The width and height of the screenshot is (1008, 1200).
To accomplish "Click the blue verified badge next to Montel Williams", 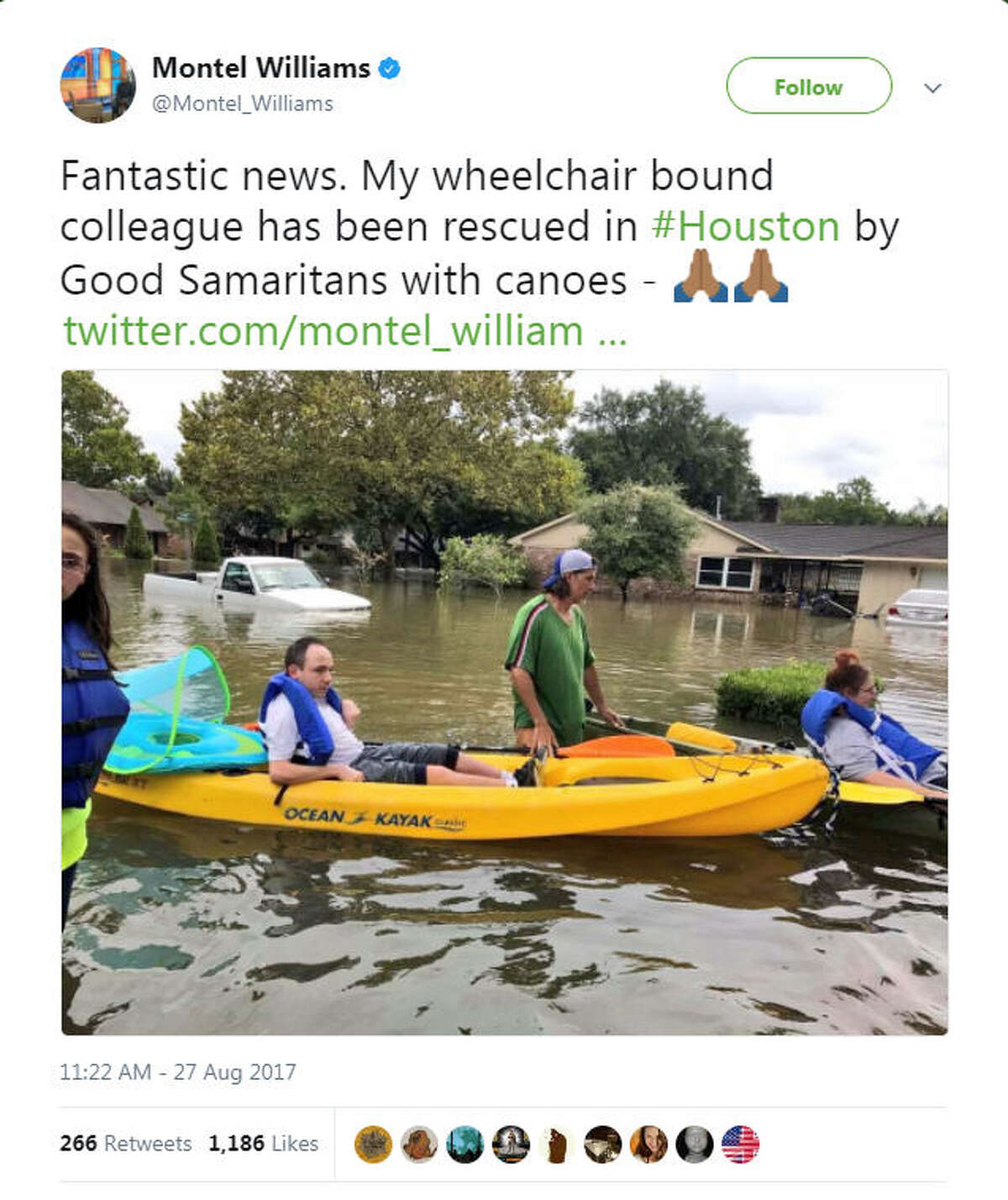I will click(x=388, y=70).
